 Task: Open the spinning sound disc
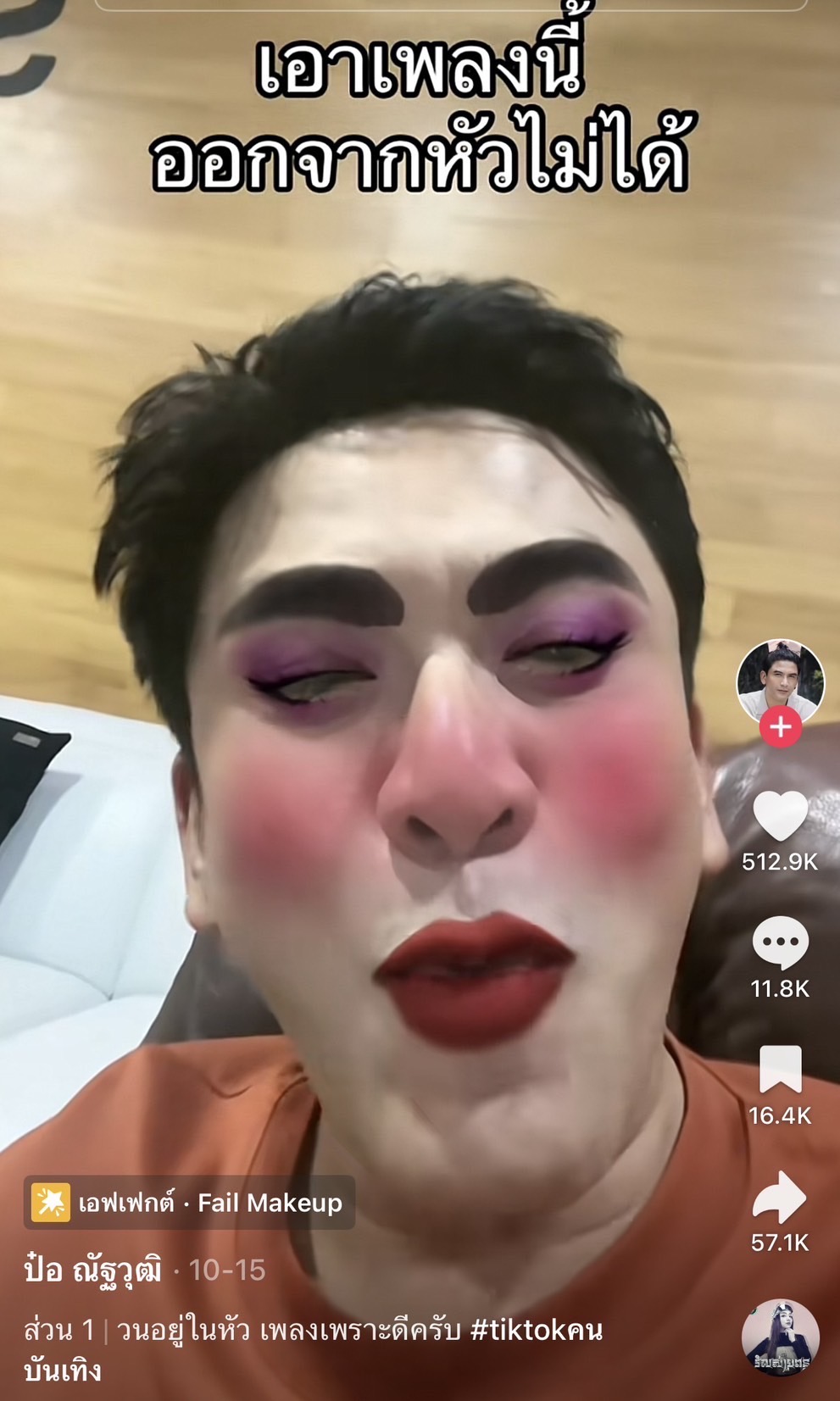[x=780, y=1337]
